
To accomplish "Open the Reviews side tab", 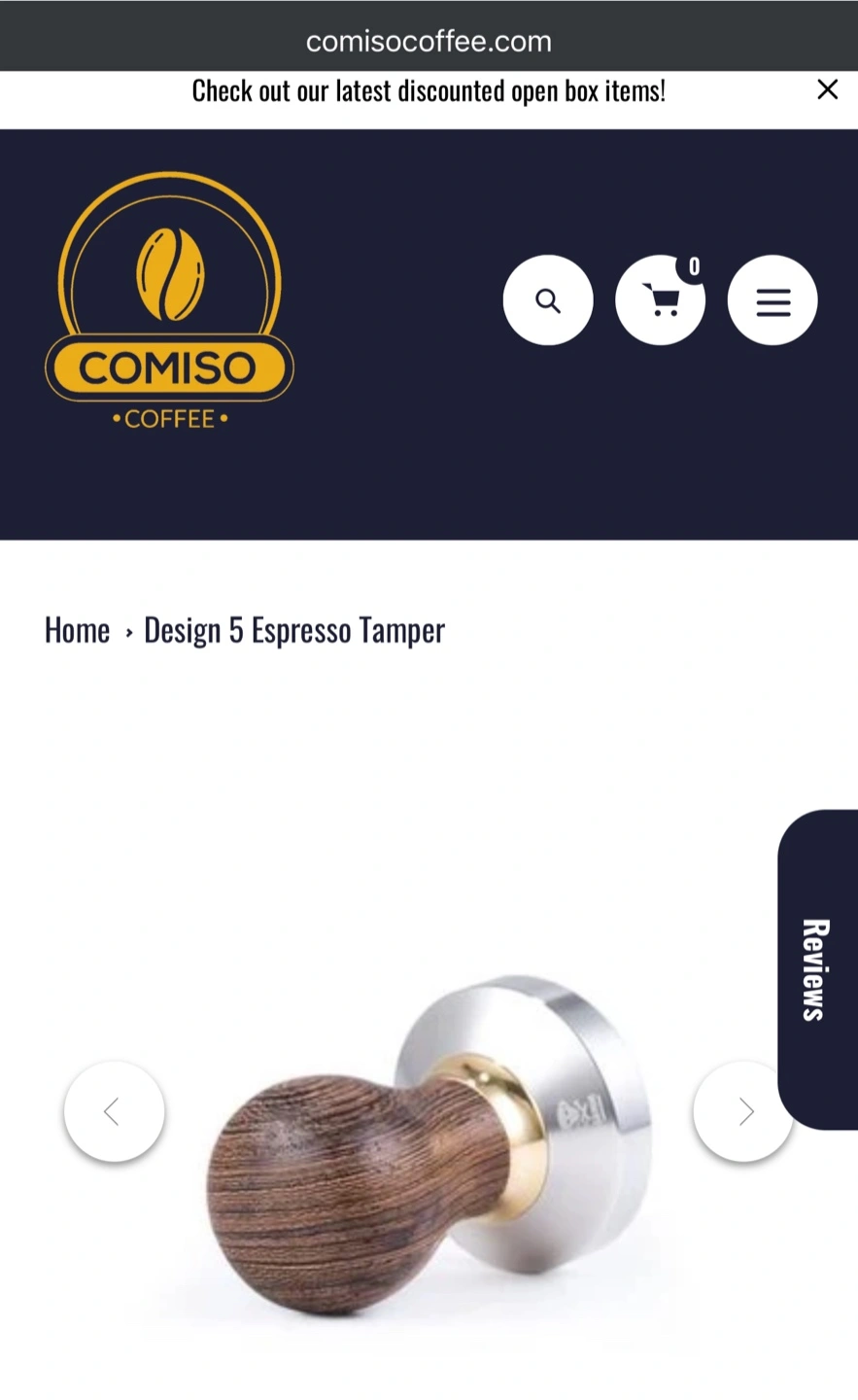I will pos(818,969).
